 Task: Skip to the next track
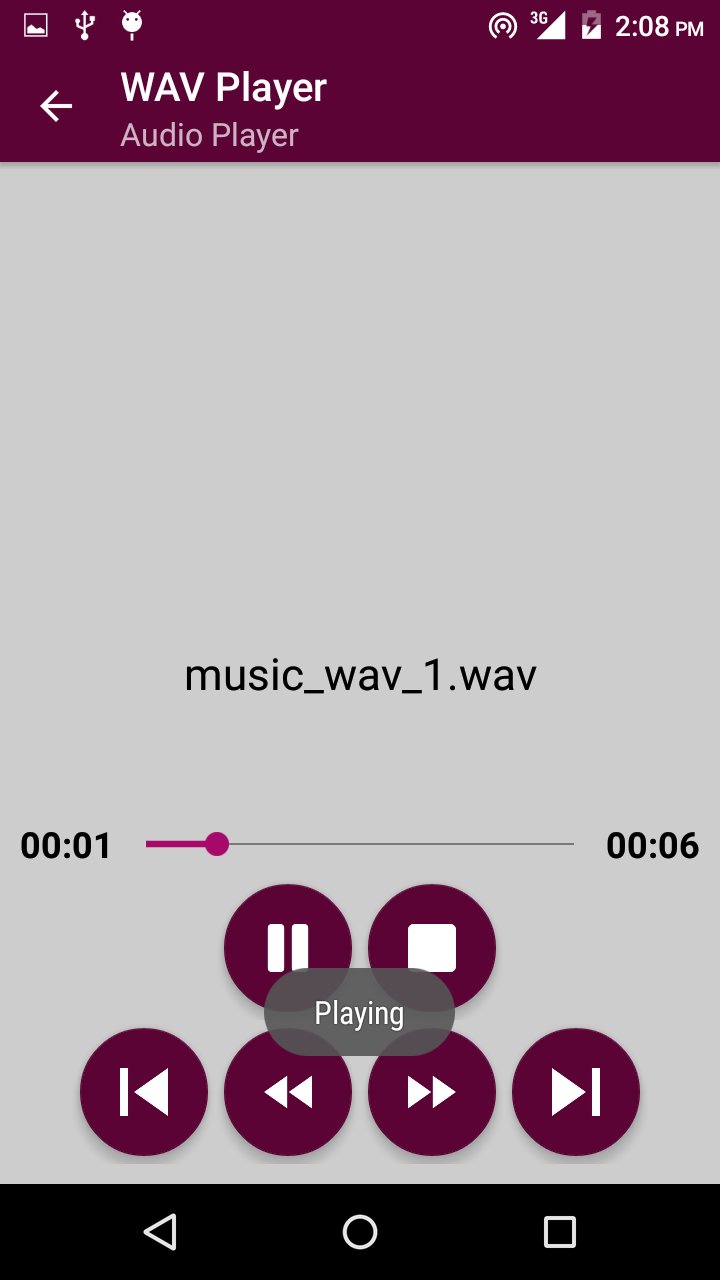(576, 1092)
